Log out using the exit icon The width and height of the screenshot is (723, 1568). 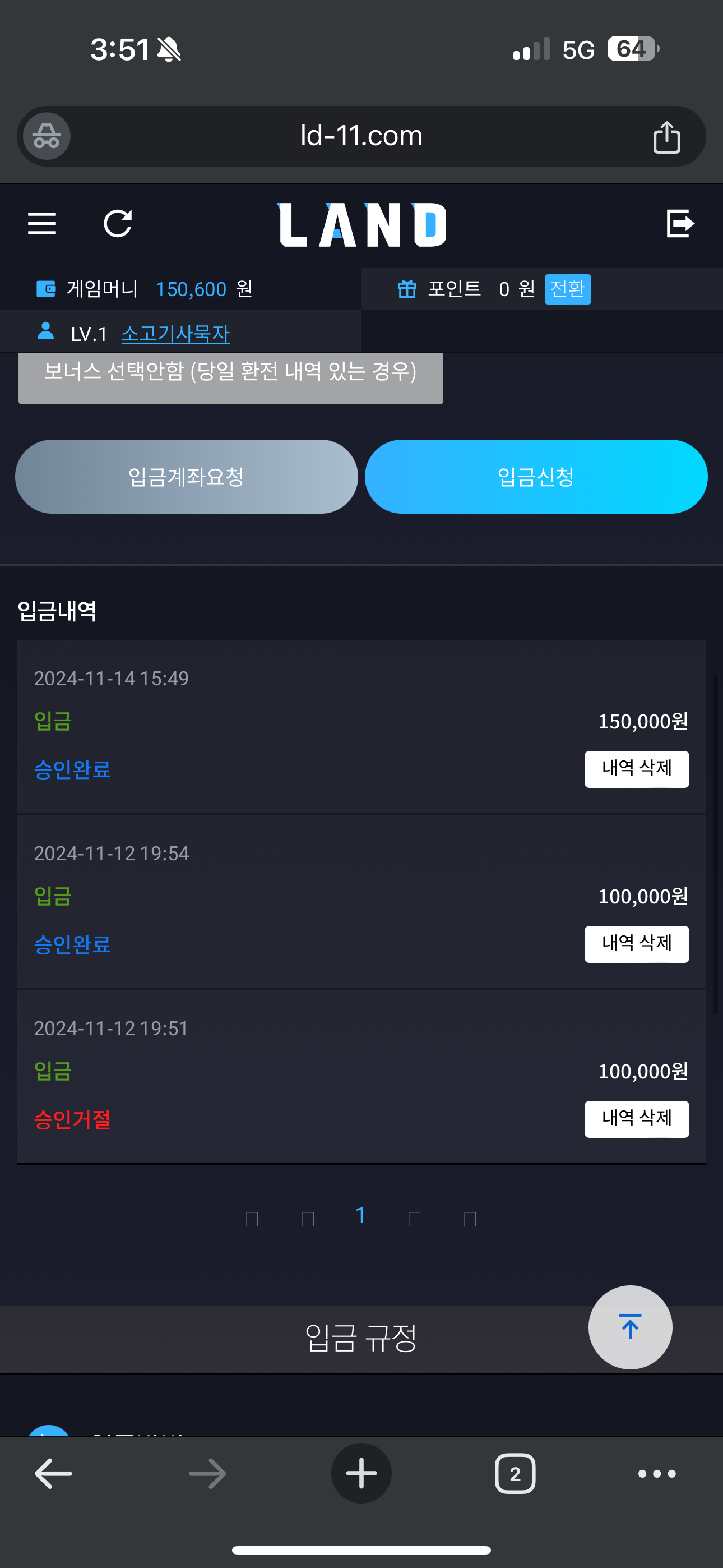[680, 223]
